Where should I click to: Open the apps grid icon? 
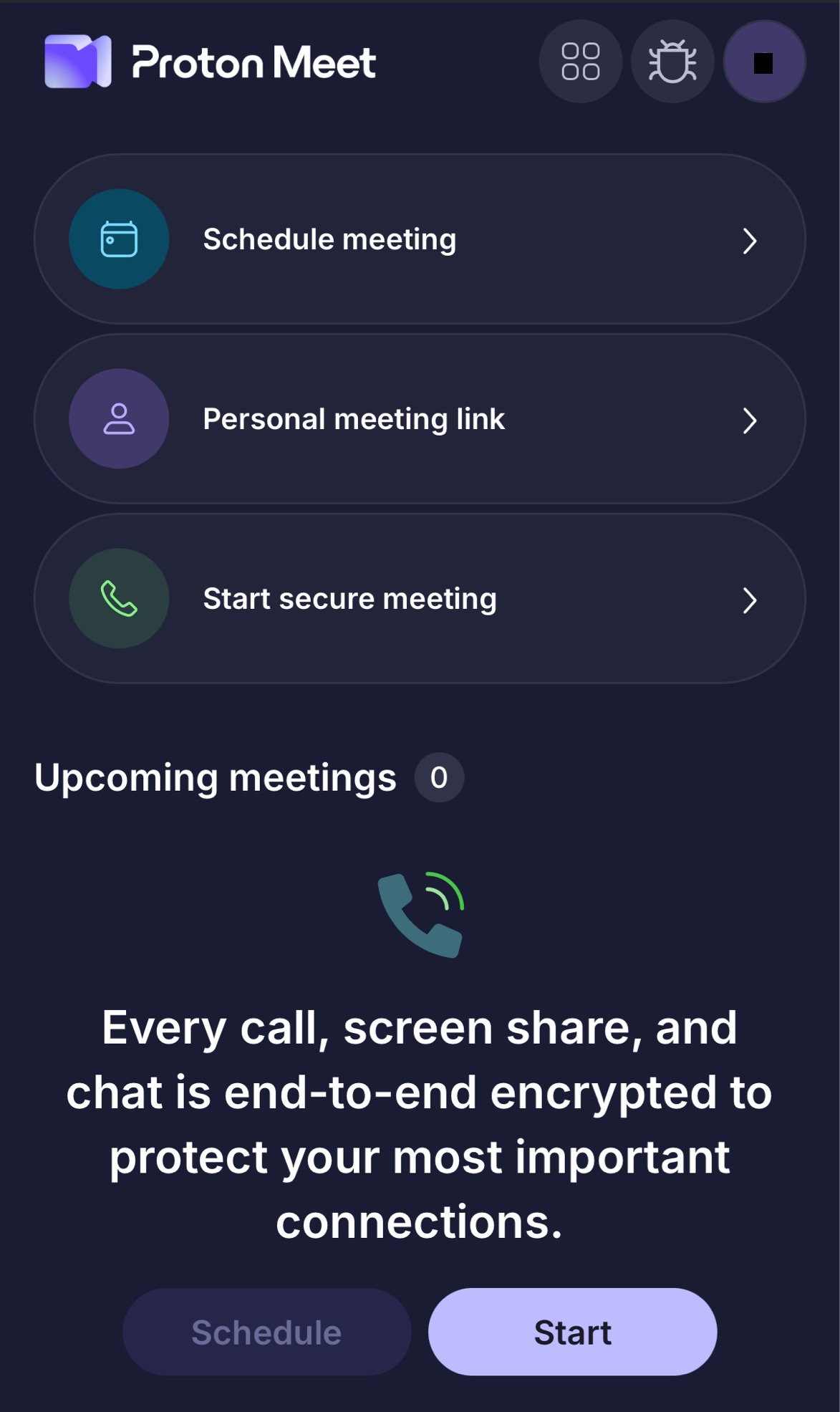580,62
